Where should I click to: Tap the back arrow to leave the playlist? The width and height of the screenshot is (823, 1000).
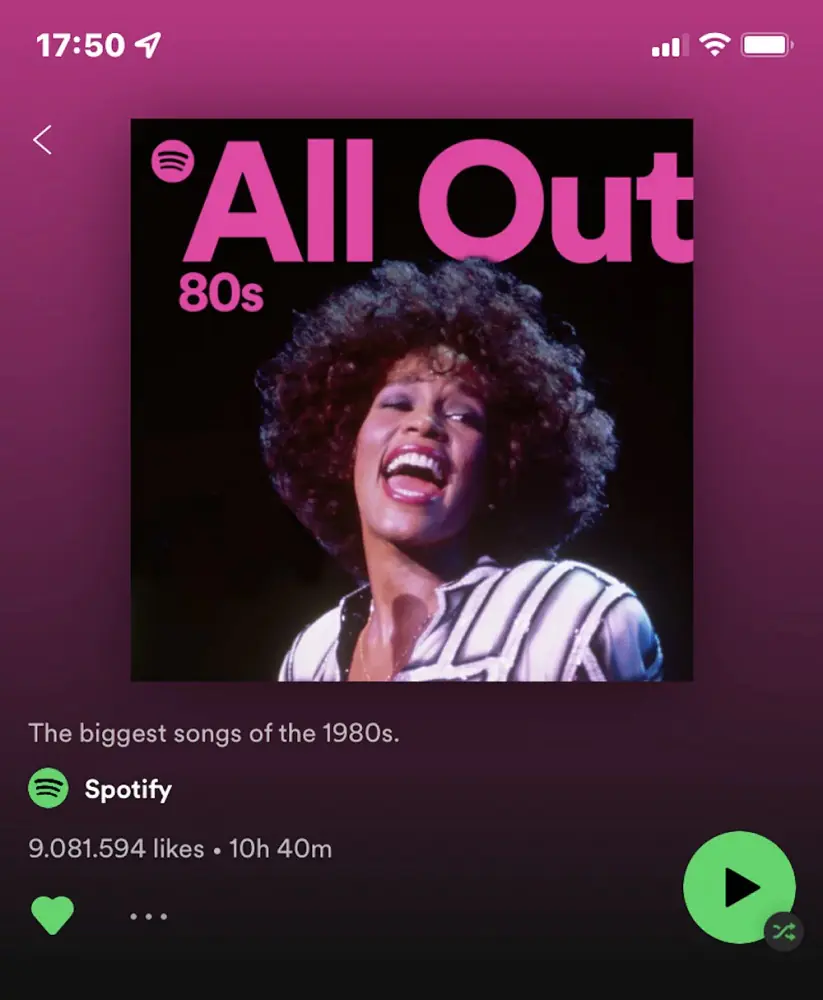[42, 141]
